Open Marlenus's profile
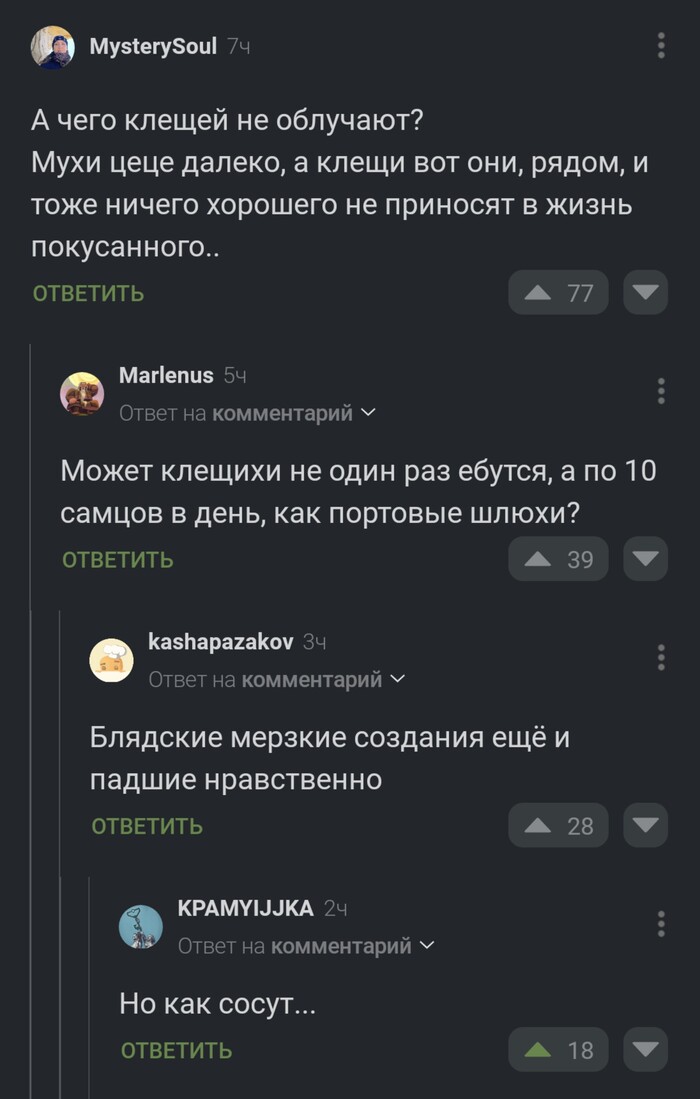The image size is (700, 1099). coord(165,375)
